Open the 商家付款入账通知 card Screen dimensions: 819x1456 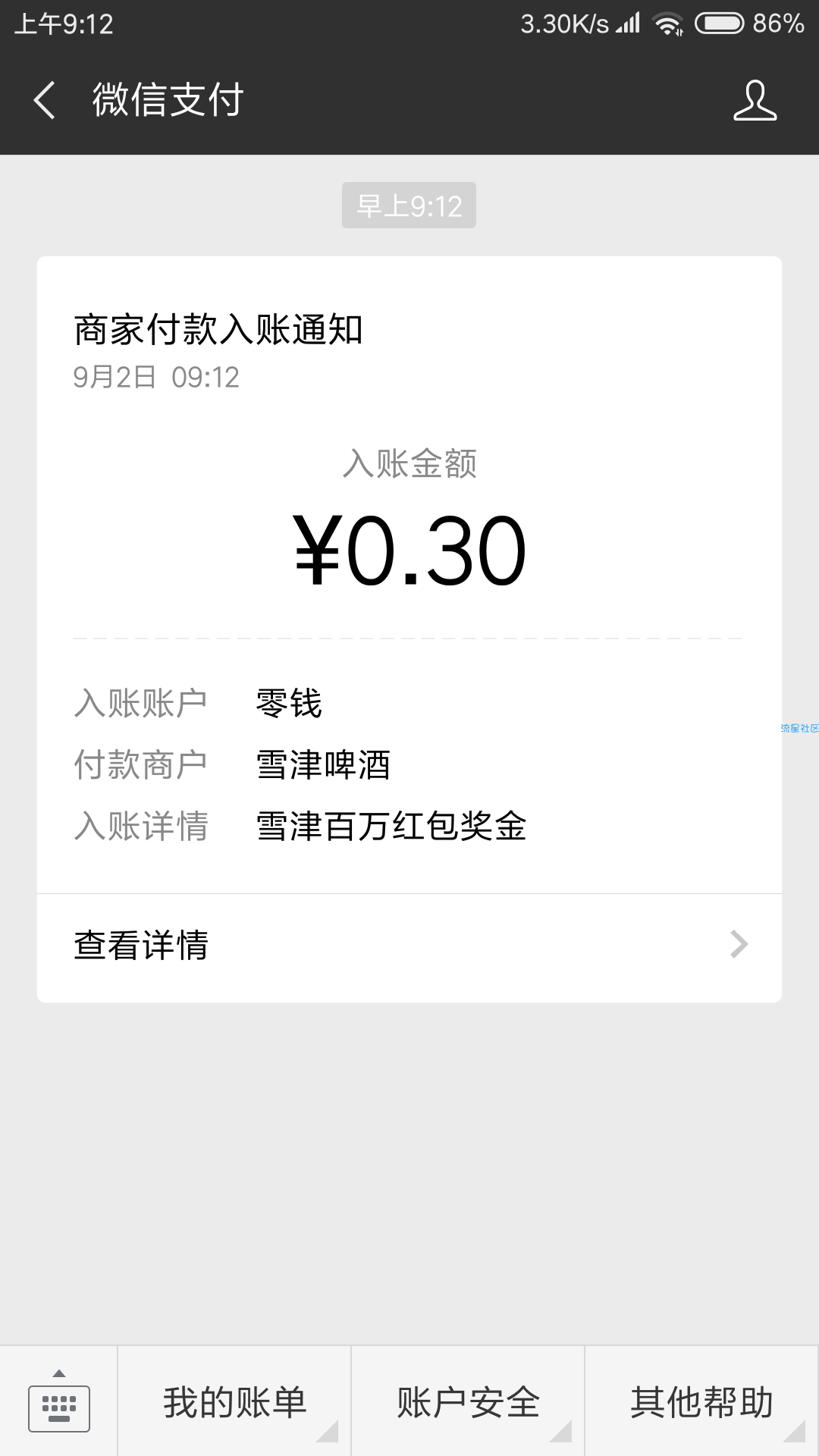tap(409, 575)
